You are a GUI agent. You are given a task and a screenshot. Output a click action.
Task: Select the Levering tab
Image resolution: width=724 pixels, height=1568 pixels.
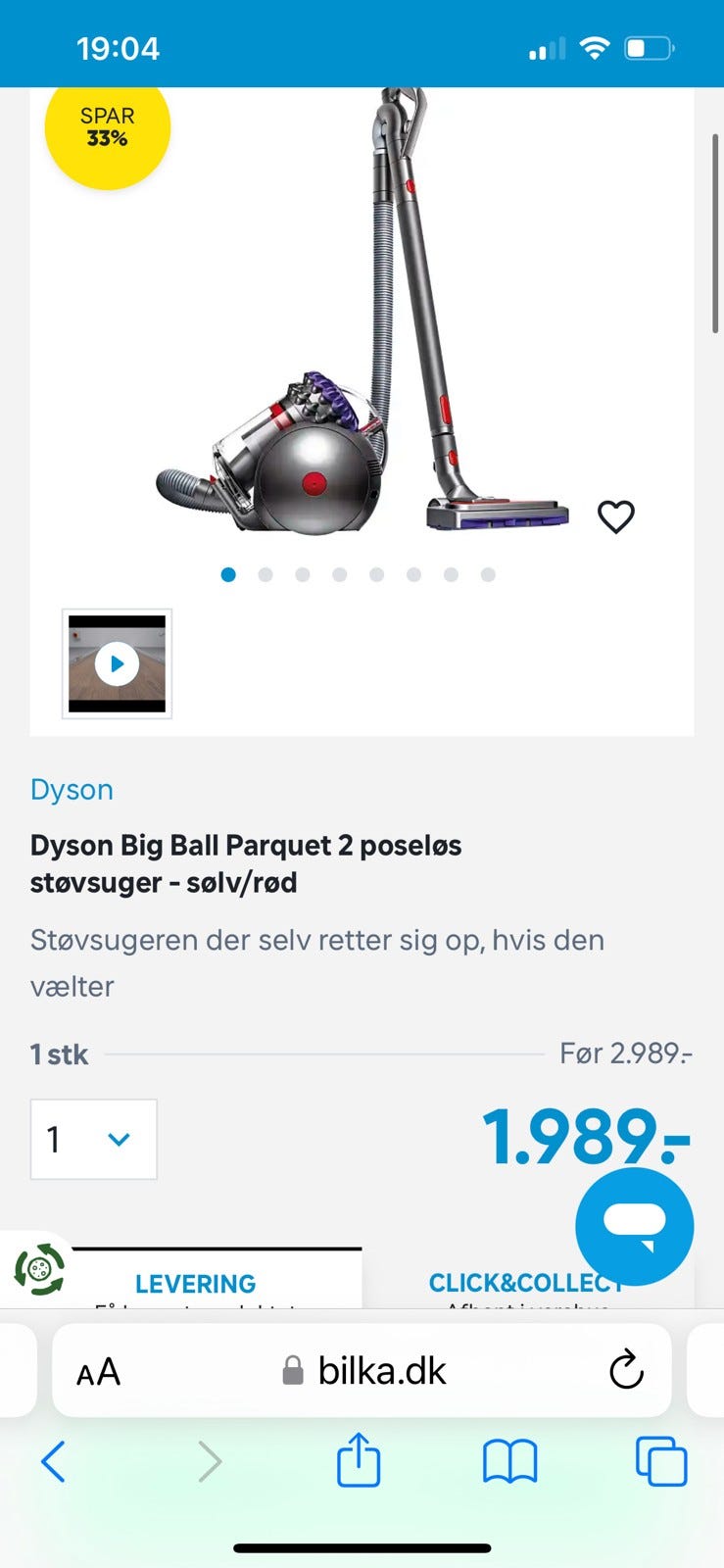[x=196, y=1283]
